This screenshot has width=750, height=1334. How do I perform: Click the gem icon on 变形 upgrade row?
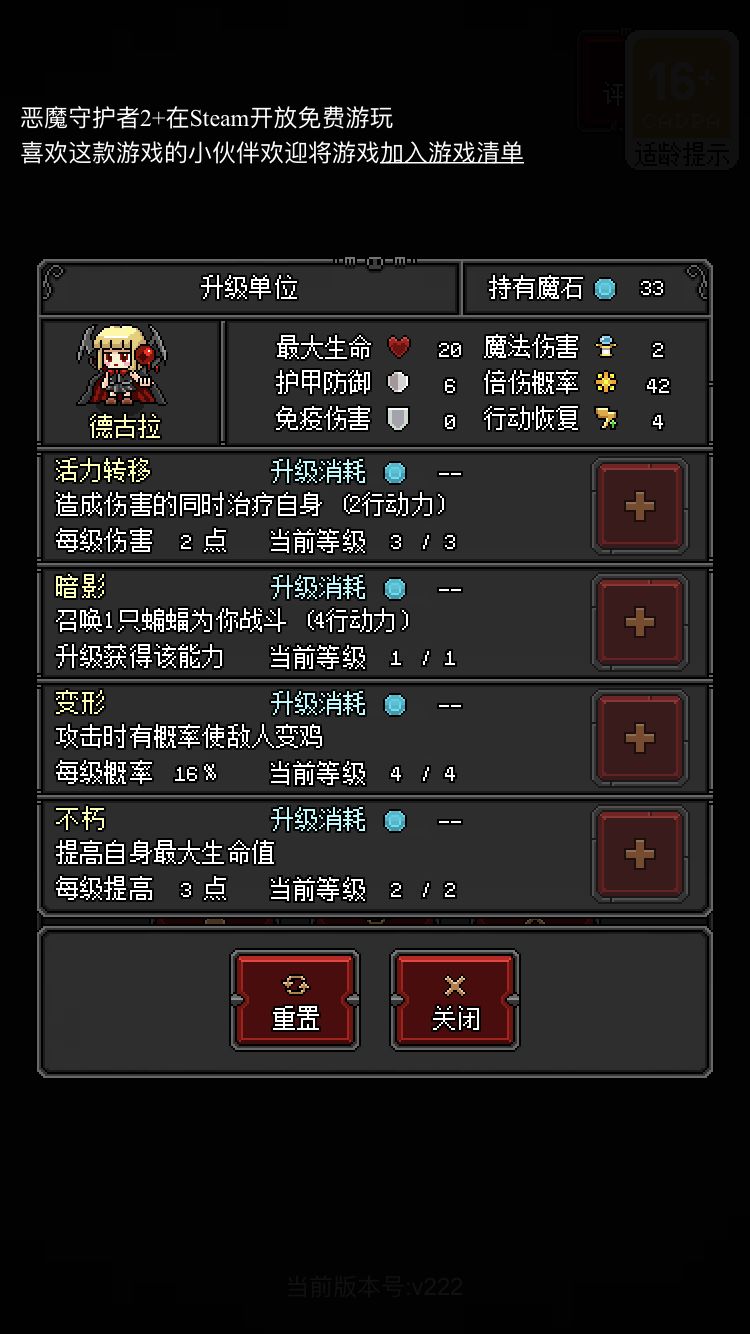(395, 704)
